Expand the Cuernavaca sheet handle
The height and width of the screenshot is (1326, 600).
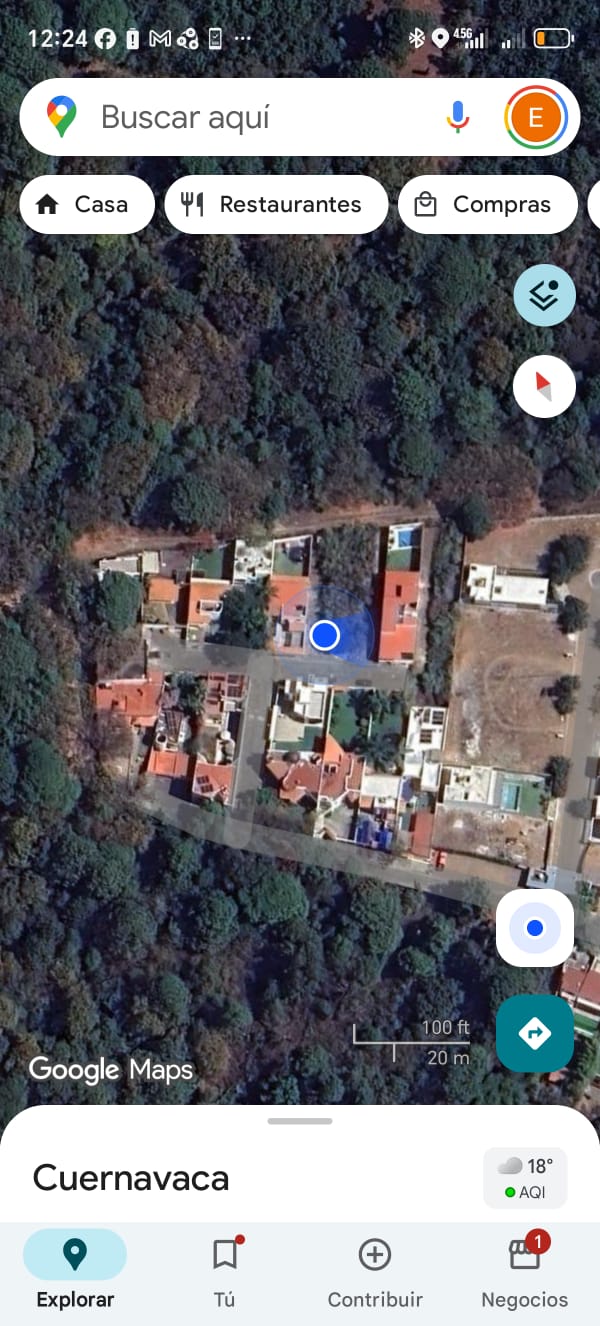[x=300, y=1121]
